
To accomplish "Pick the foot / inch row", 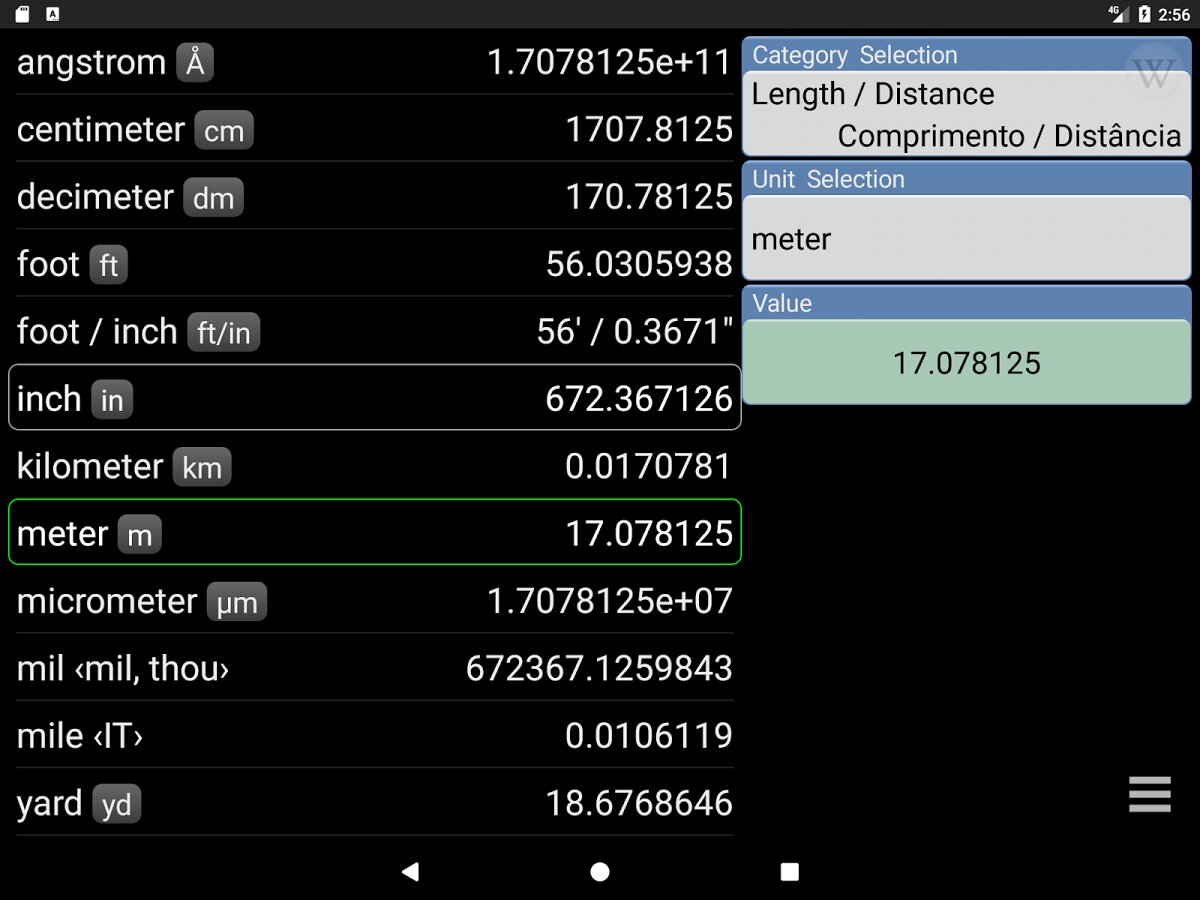I will [374, 331].
